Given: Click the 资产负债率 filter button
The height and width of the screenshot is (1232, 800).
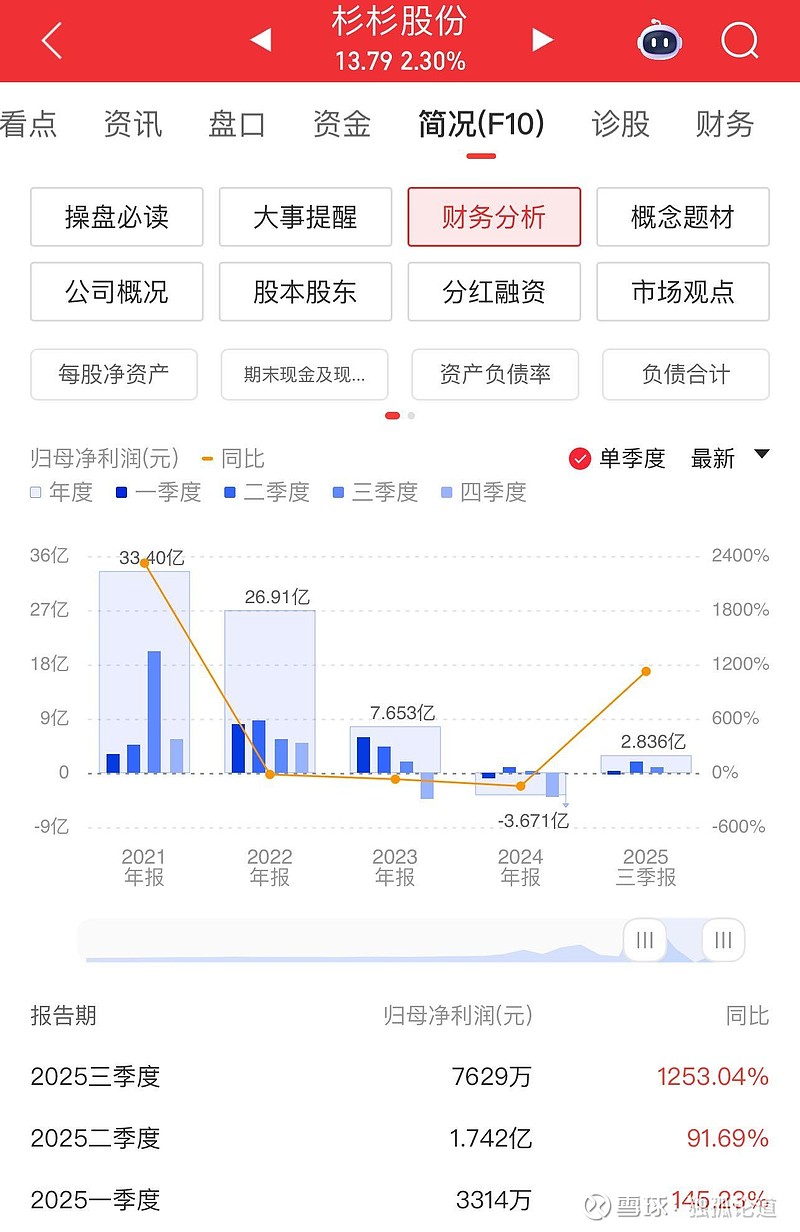Looking at the screenshot, I should 494,375.
